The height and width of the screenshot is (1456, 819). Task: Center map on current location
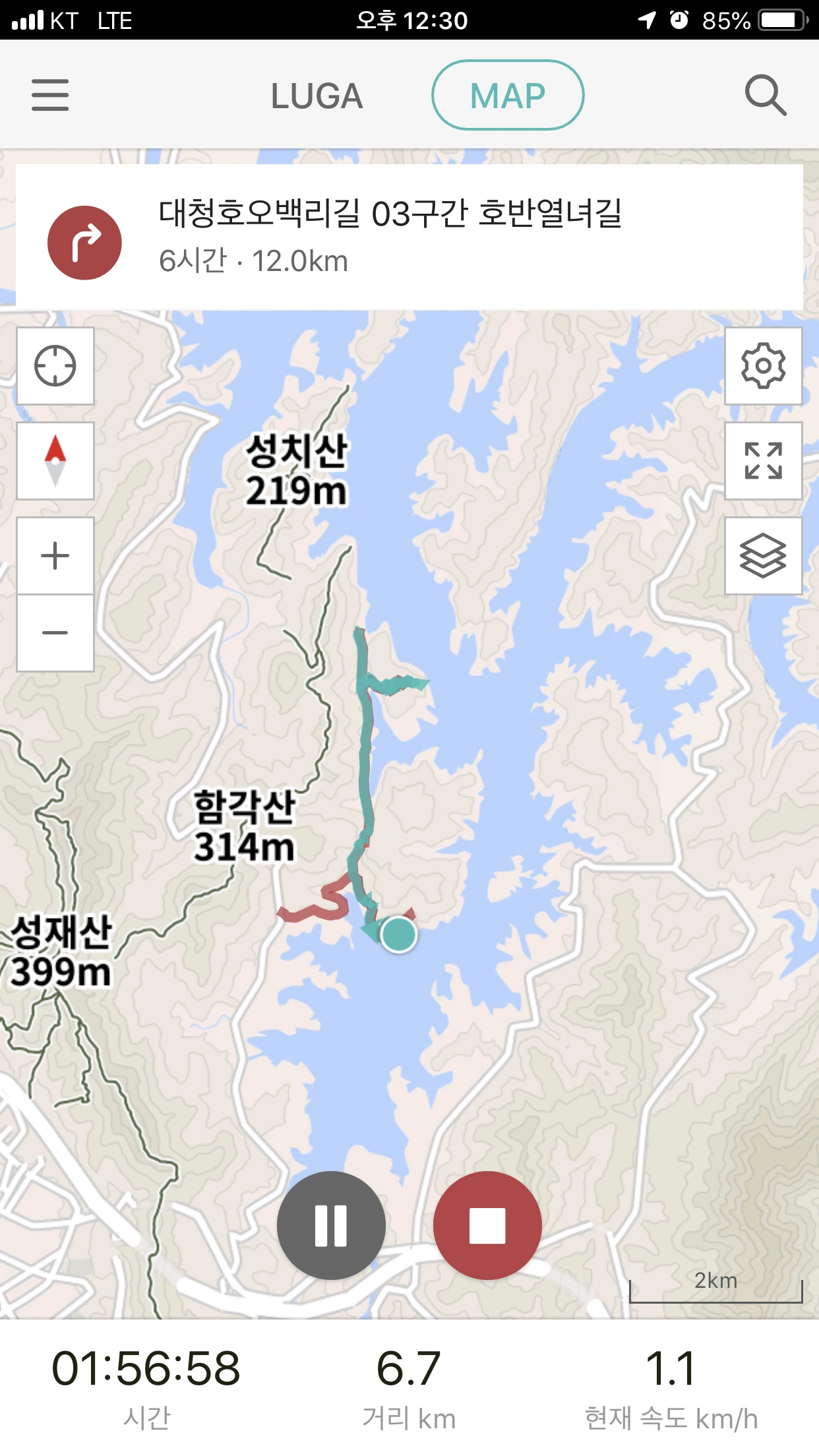(55, 366)
